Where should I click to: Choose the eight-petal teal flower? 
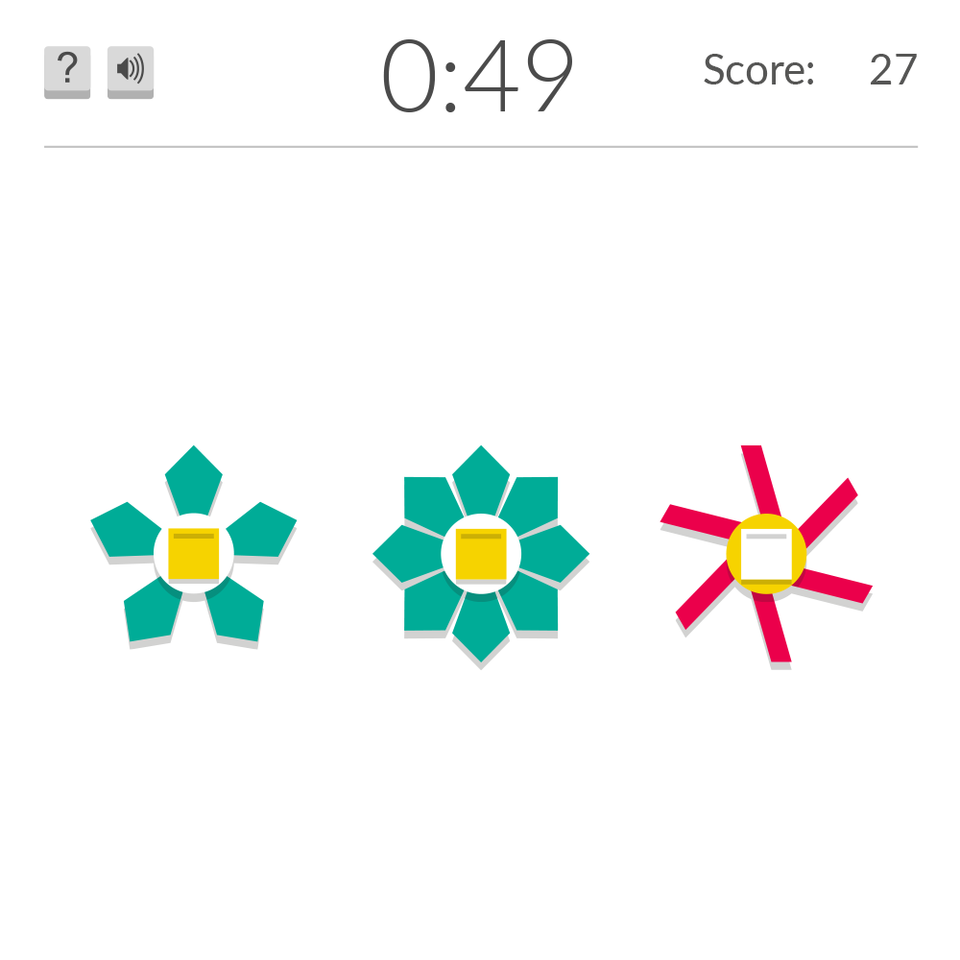coord(481,553)
